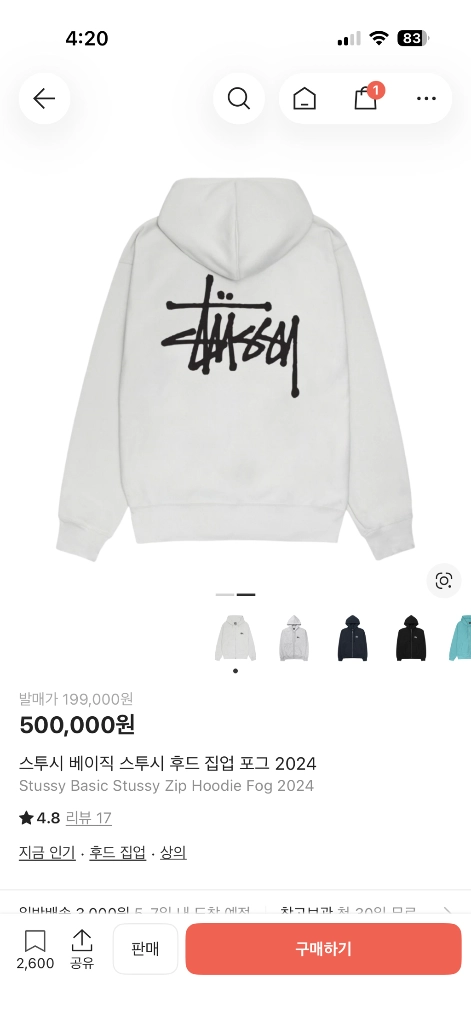
Task: Select the grey heather hoodie thumbnail
Action: coord(293,638)
